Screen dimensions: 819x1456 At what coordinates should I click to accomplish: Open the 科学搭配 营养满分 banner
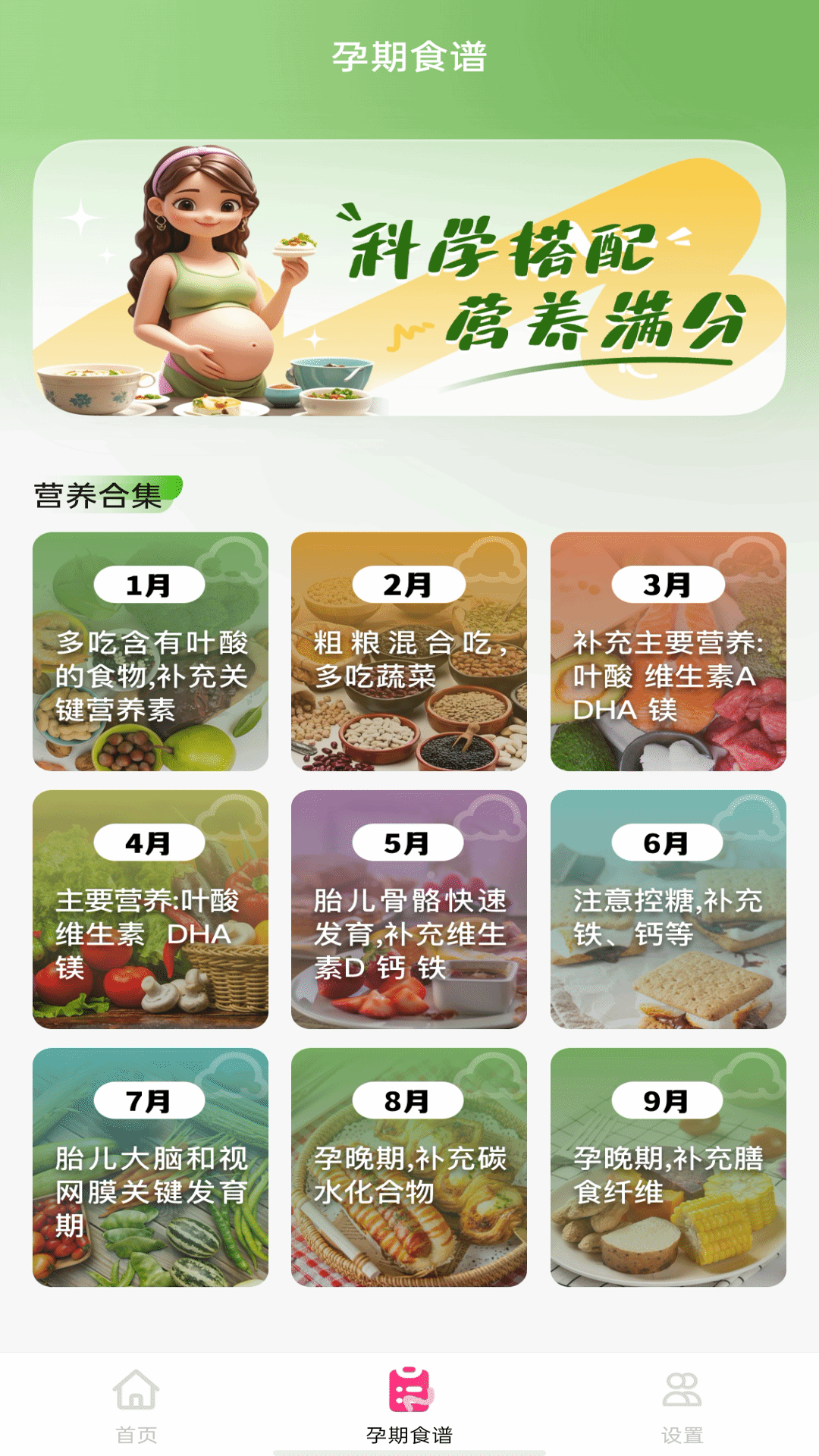tap(409, 278)
